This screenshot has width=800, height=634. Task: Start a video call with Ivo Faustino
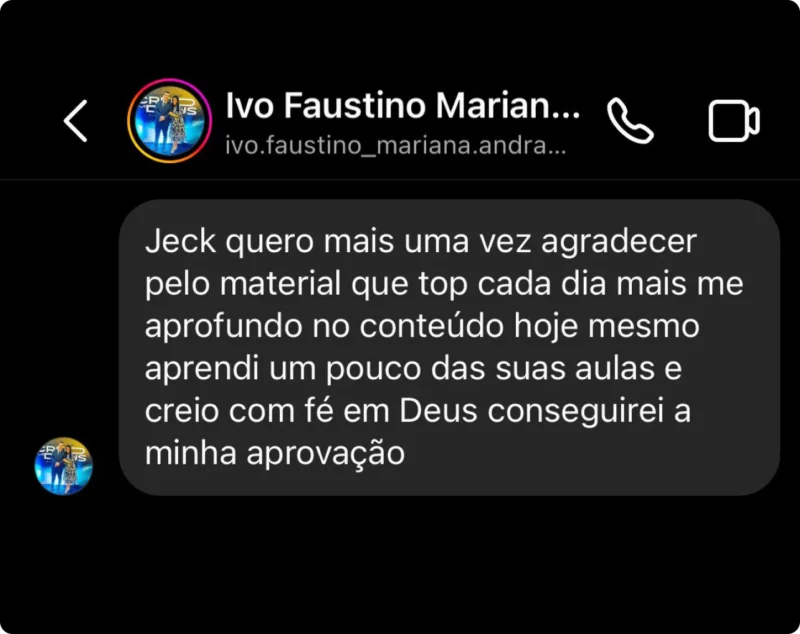pyautogui.click(x=733, y=121)
